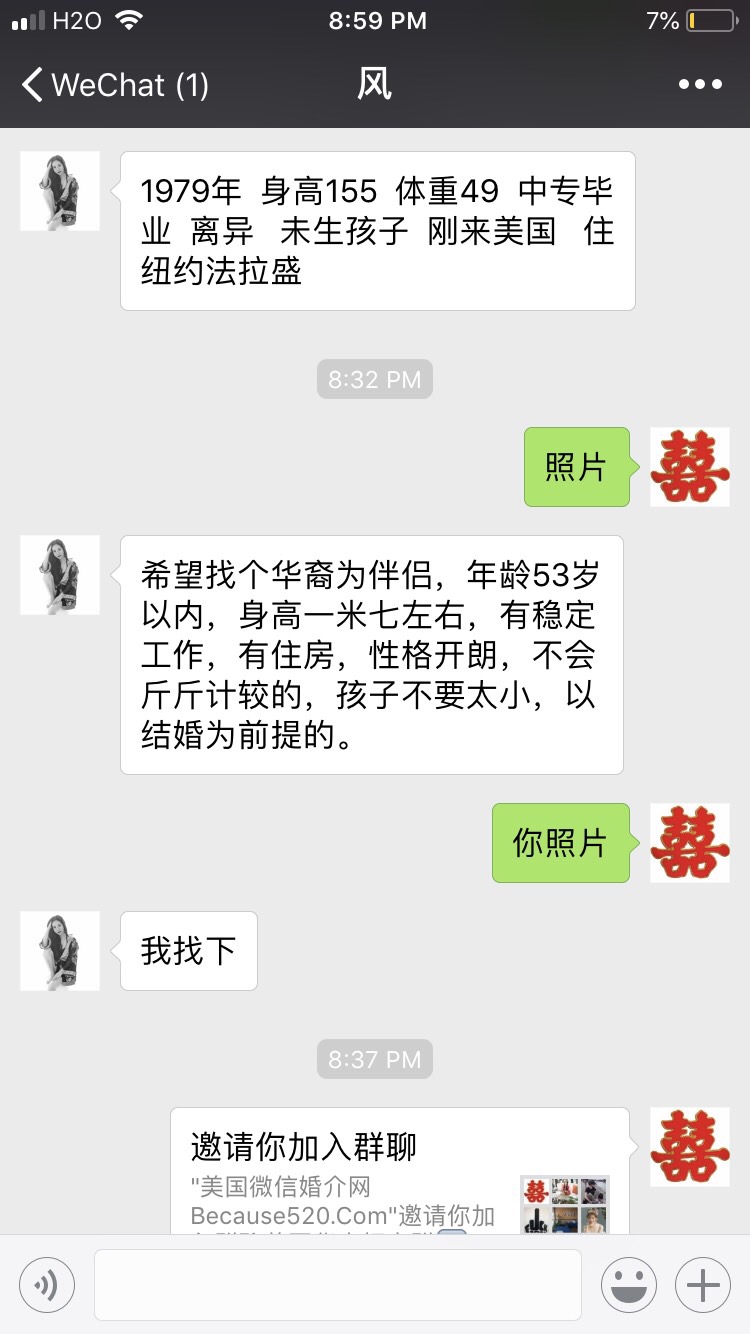Image resolution: width=750 pixels, height=1334 pixels.
Task: Tap the message text field
Action: [337, 1284]
